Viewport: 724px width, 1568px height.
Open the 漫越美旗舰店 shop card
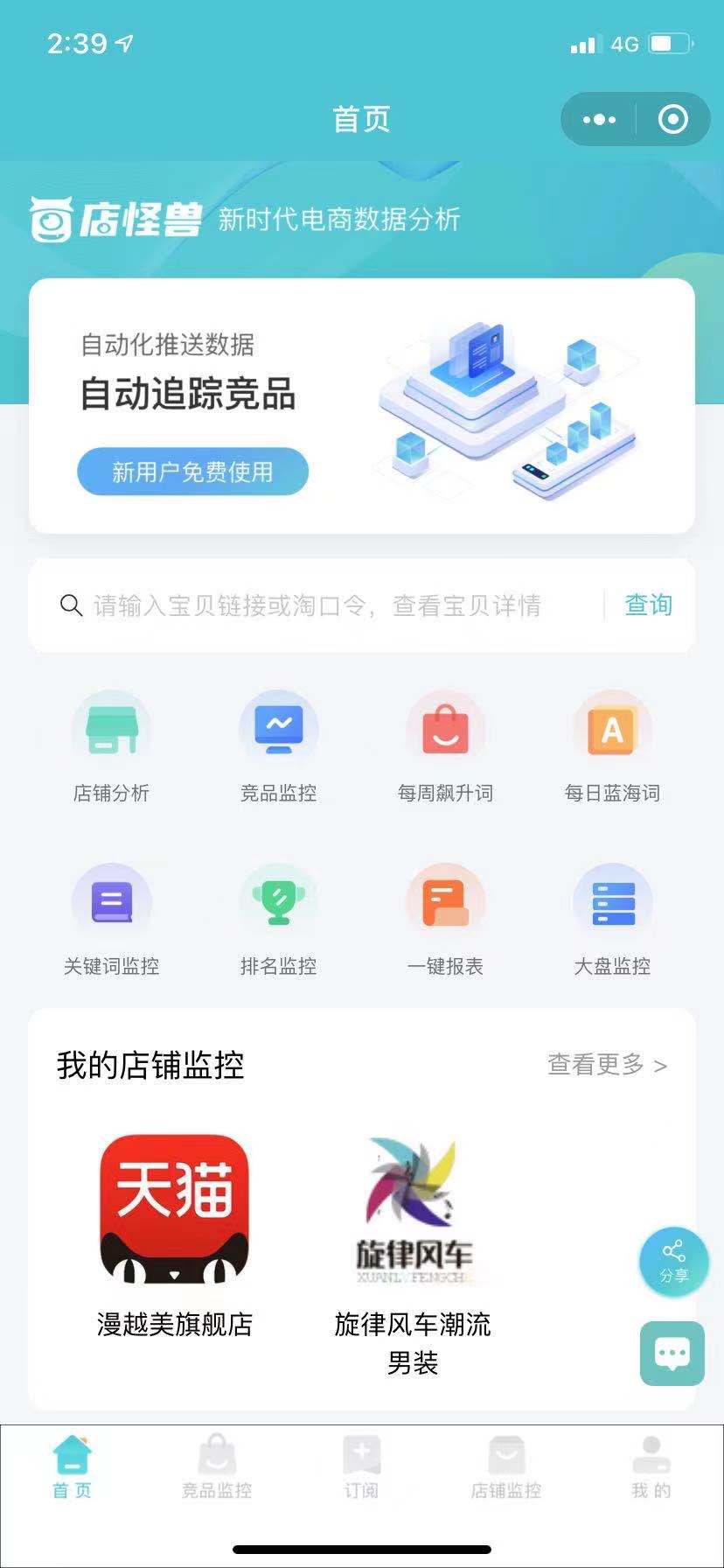point(174,1235)
